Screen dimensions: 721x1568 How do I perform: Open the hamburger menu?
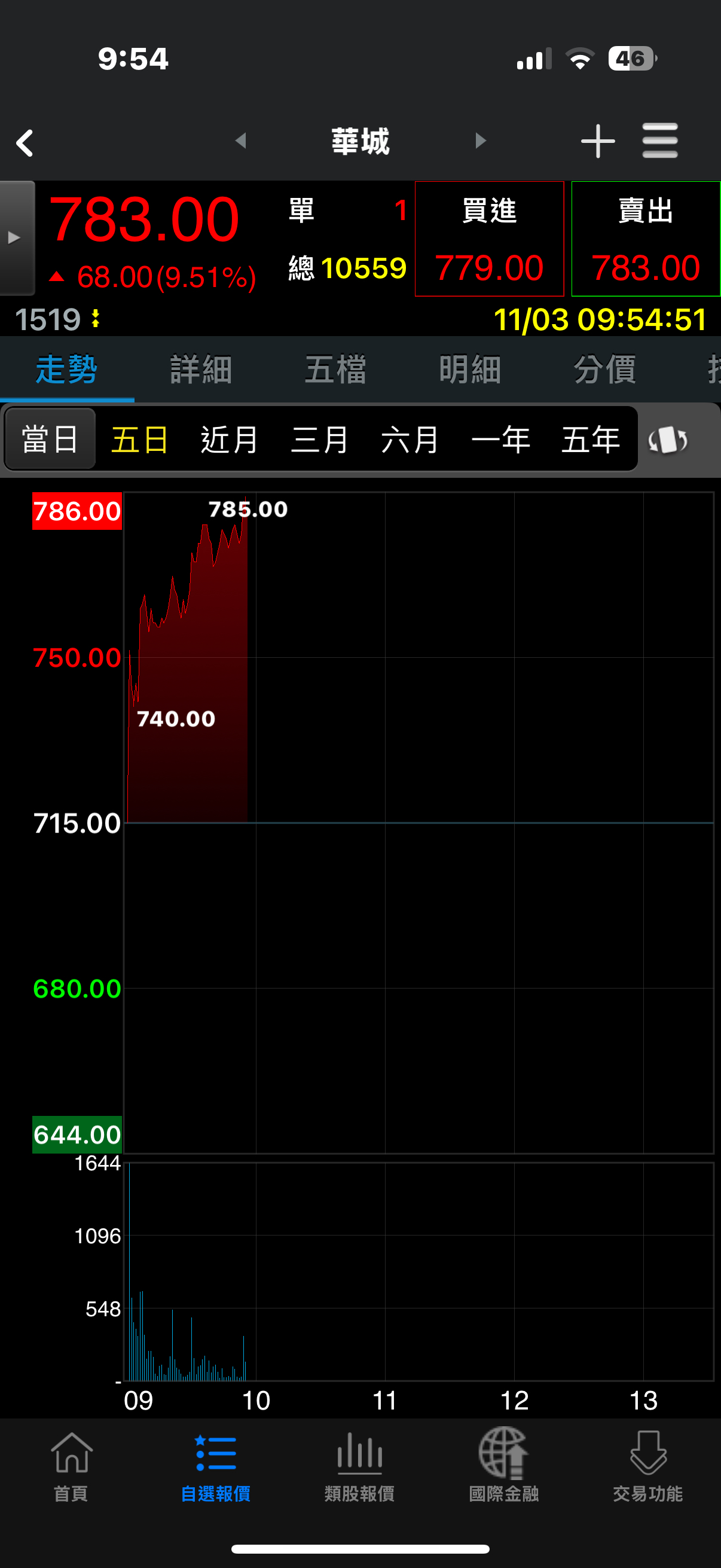pyautogui.click(x=659, y=141)
